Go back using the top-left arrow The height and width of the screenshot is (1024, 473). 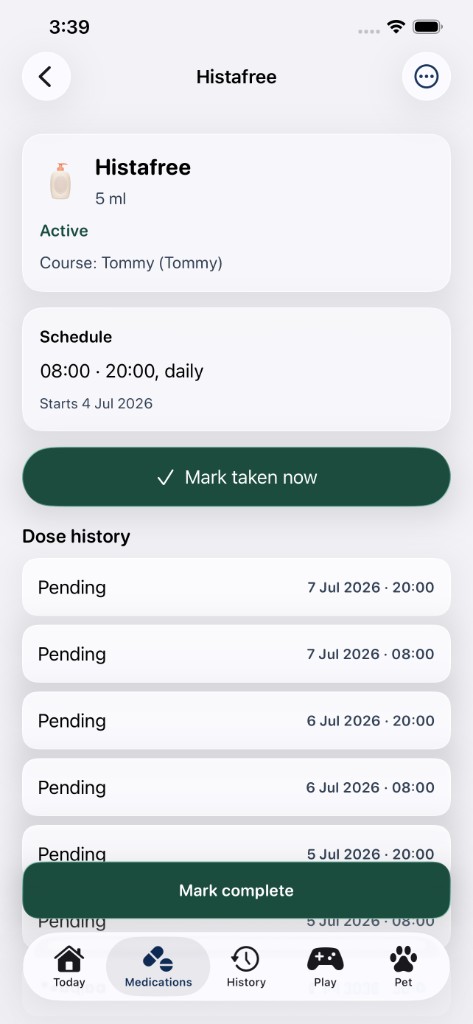(46, 76)
